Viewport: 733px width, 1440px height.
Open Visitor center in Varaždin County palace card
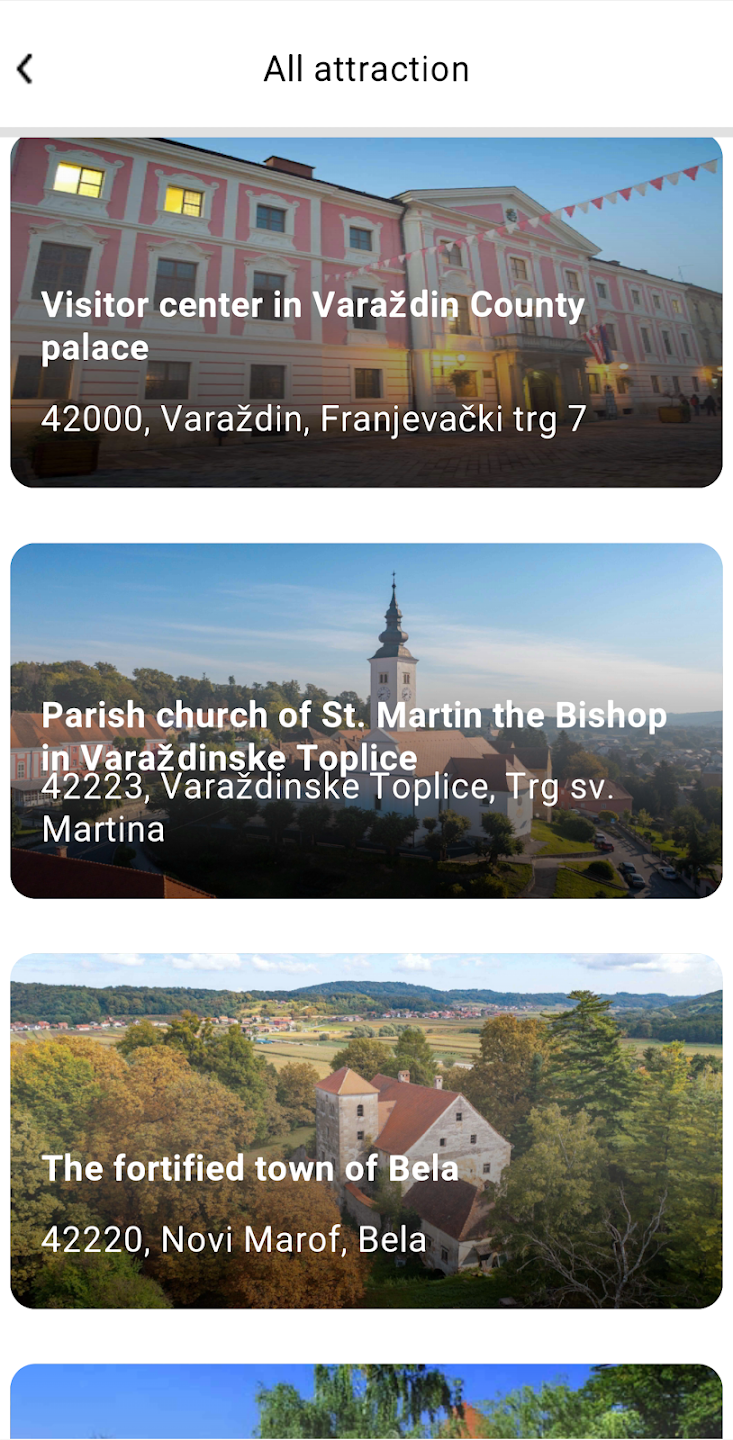tap(366, 312)
